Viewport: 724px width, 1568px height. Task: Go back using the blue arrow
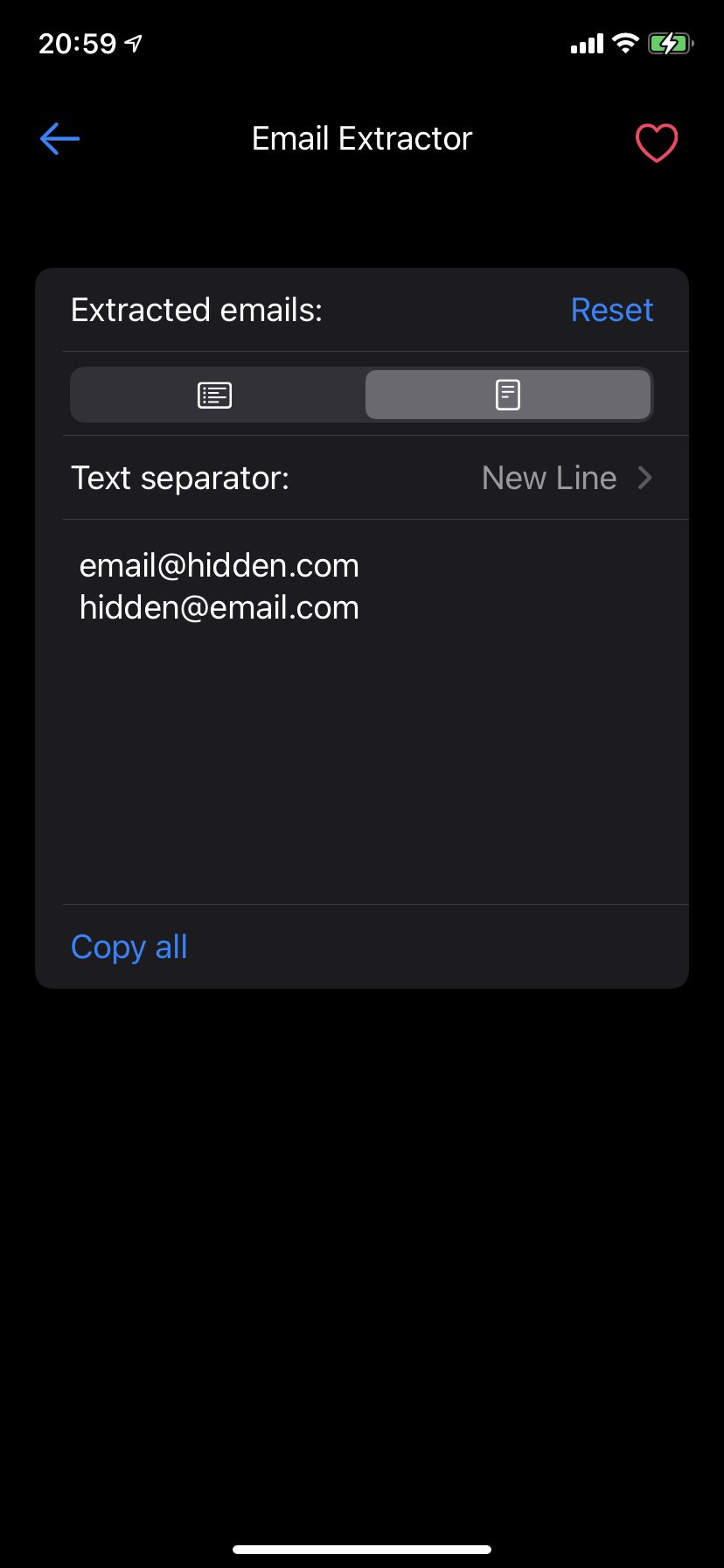point(59,138)
